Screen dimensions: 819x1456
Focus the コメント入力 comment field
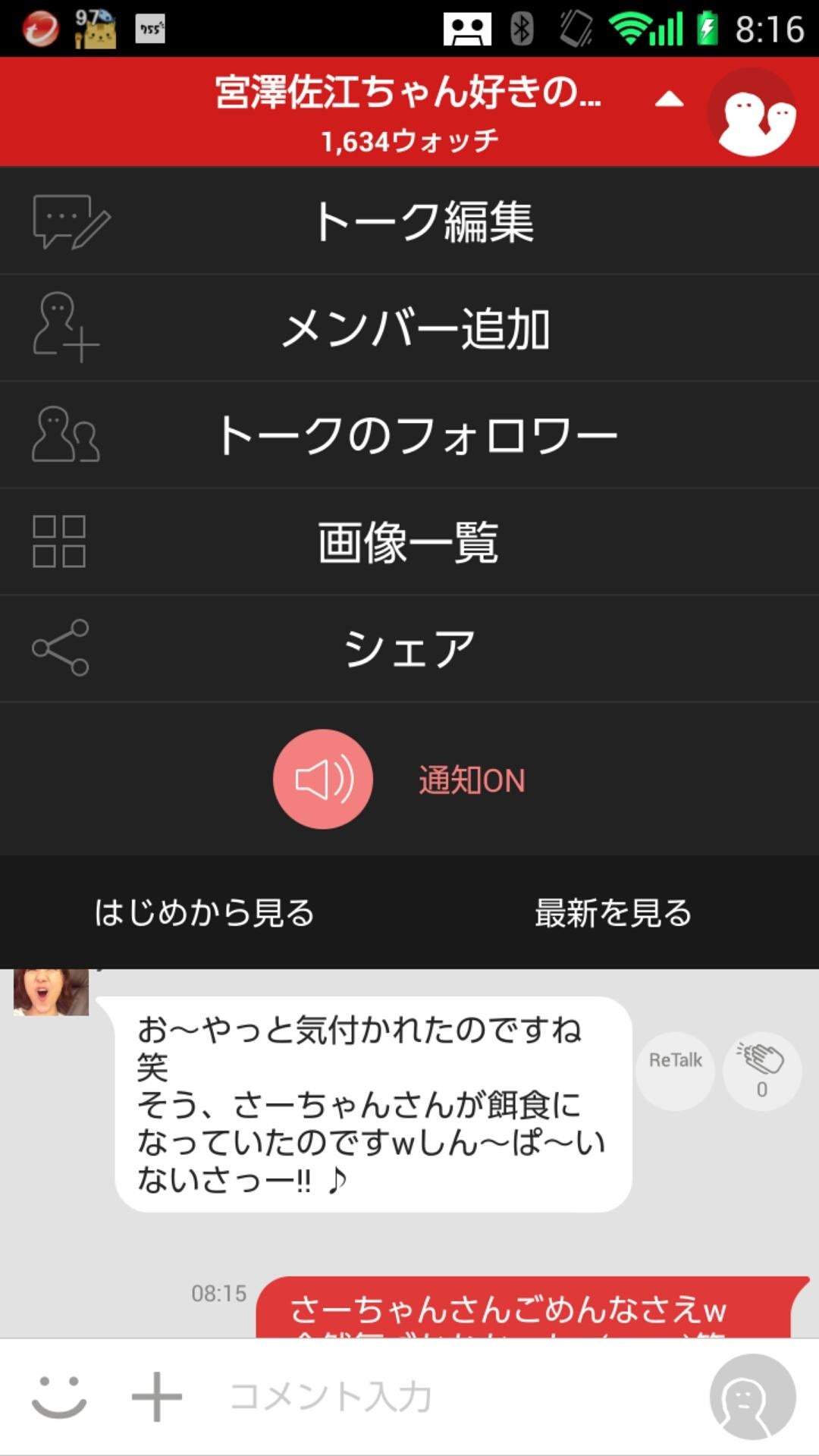pyautogui.click(x=455, y=1396)
